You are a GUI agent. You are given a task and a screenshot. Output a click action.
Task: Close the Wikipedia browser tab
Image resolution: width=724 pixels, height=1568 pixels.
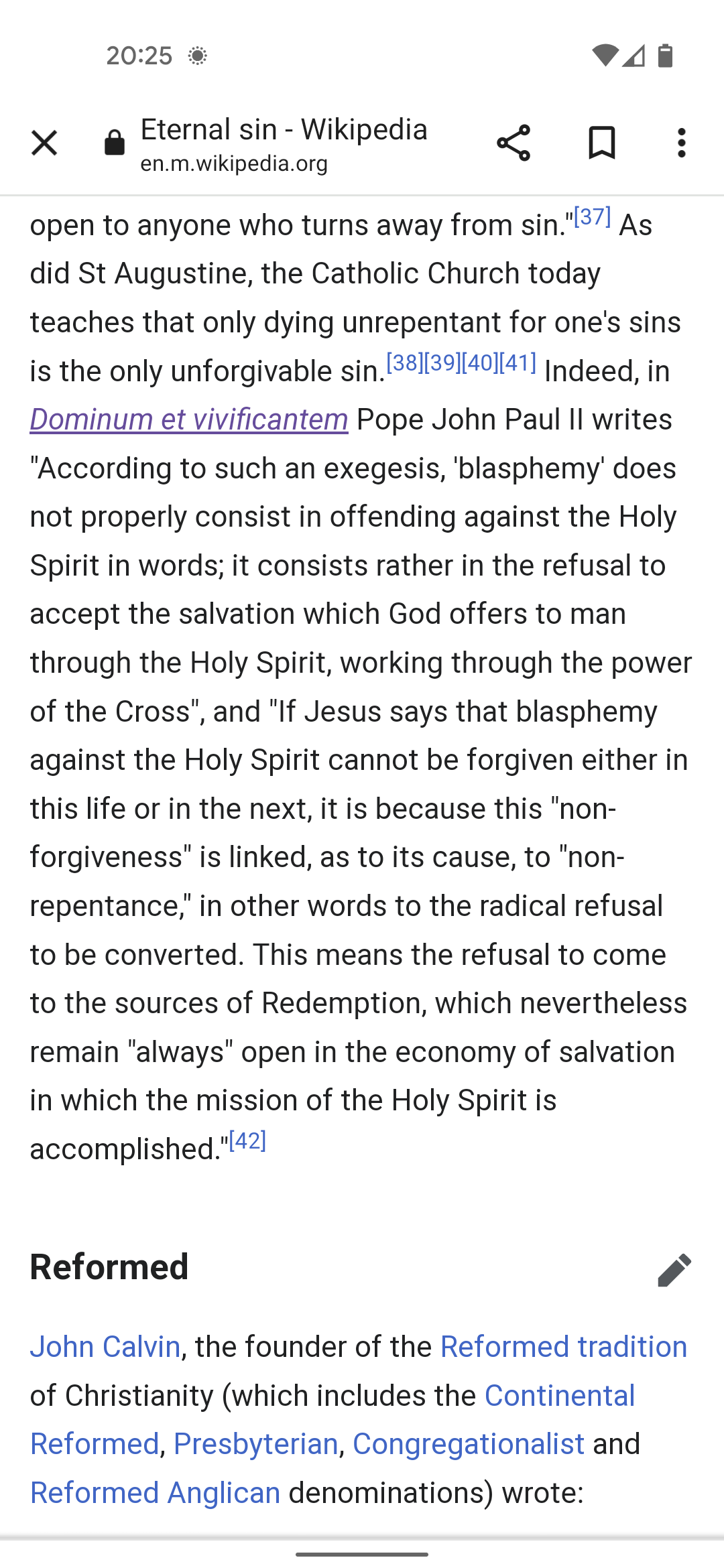click(x=44, y=143)
